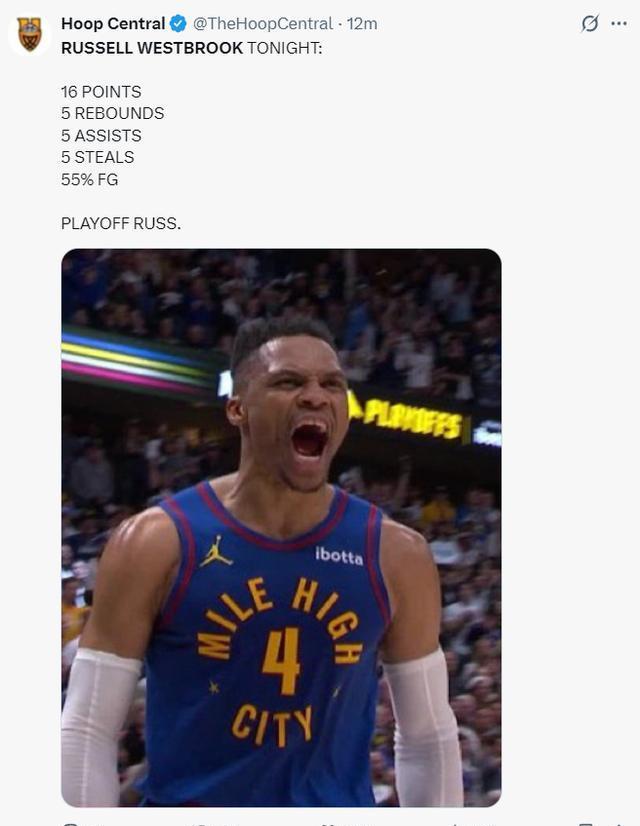The image size is (640, 826).
Task: Tap the Grok explain icon
Action: tap(590, 23)
